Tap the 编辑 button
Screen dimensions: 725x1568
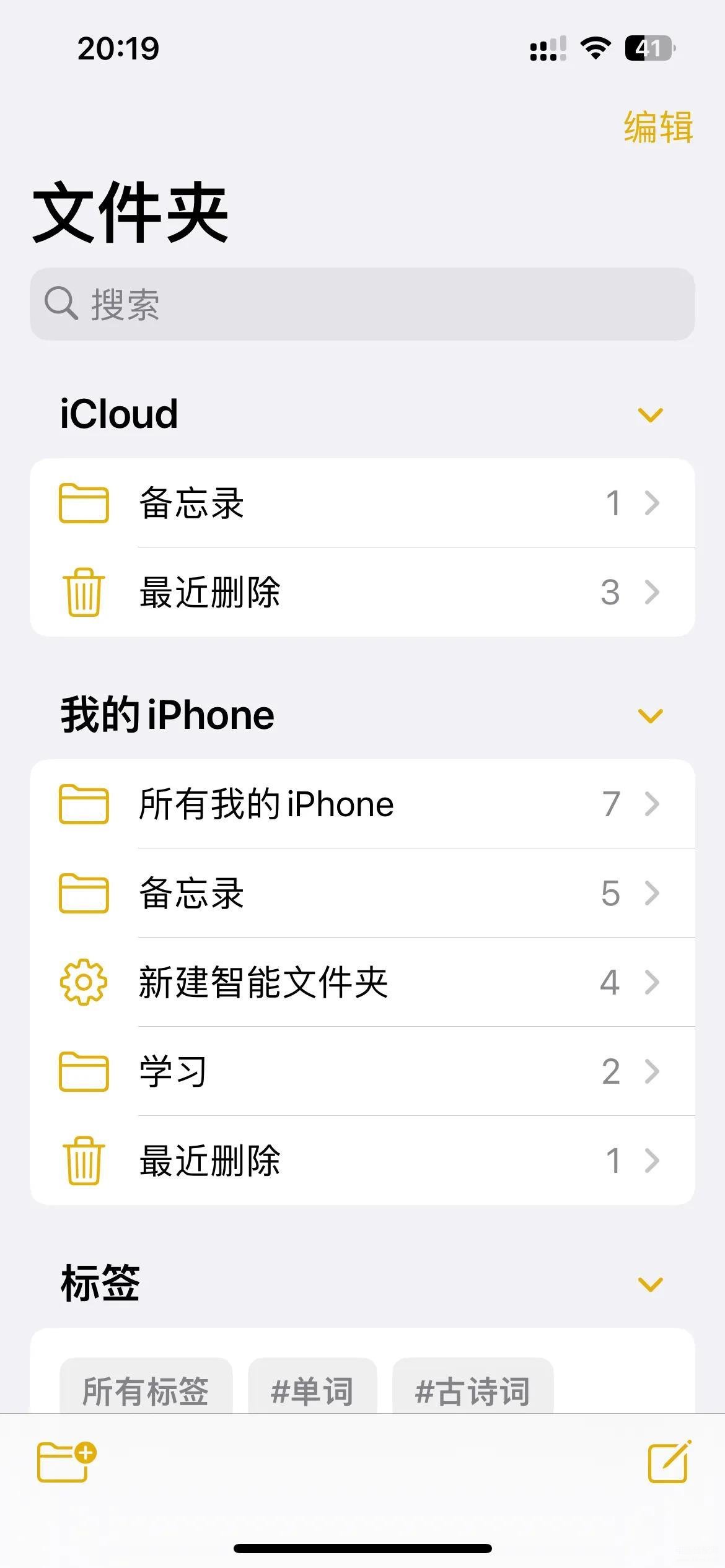(658, 128)
